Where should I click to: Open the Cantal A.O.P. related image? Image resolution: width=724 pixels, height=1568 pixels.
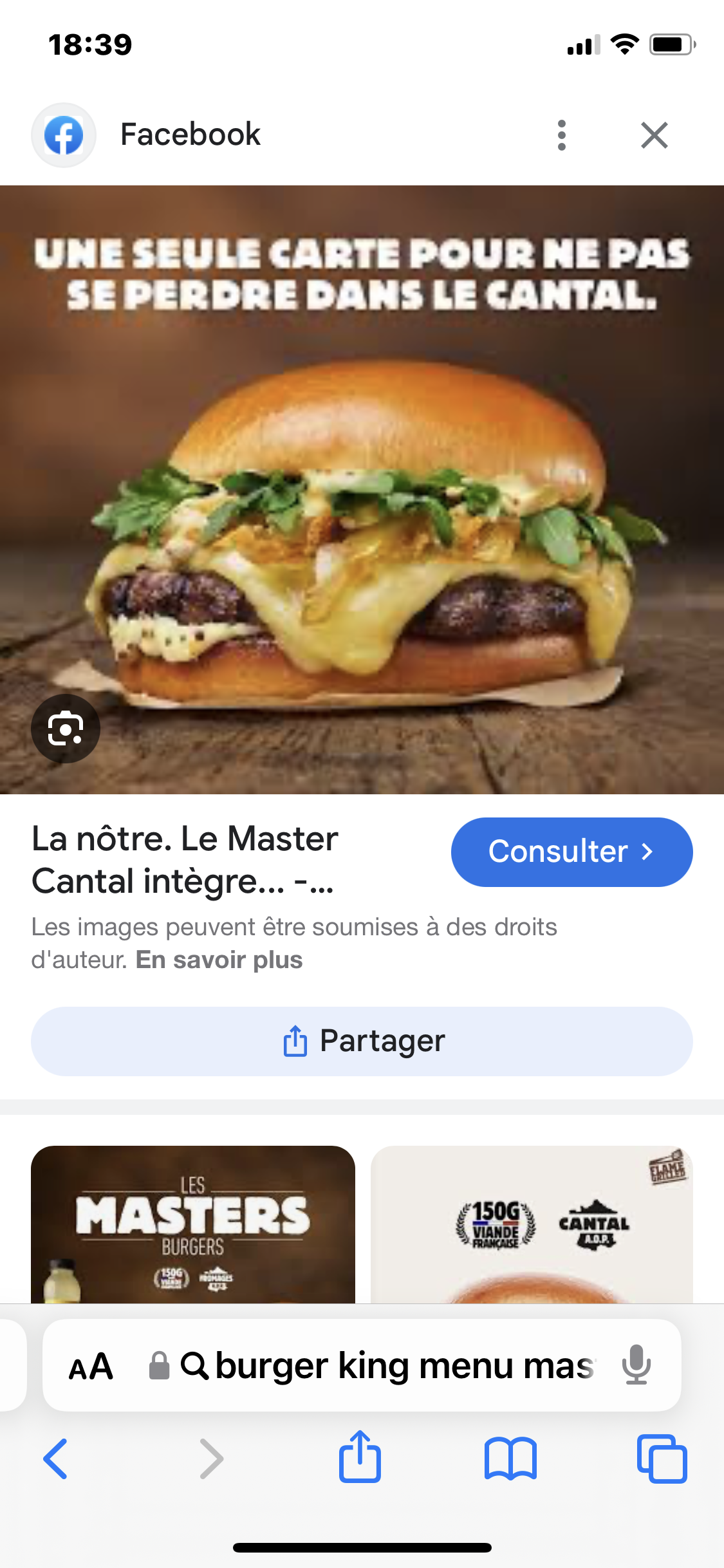pyautogui.click(x=532, y=1224)
